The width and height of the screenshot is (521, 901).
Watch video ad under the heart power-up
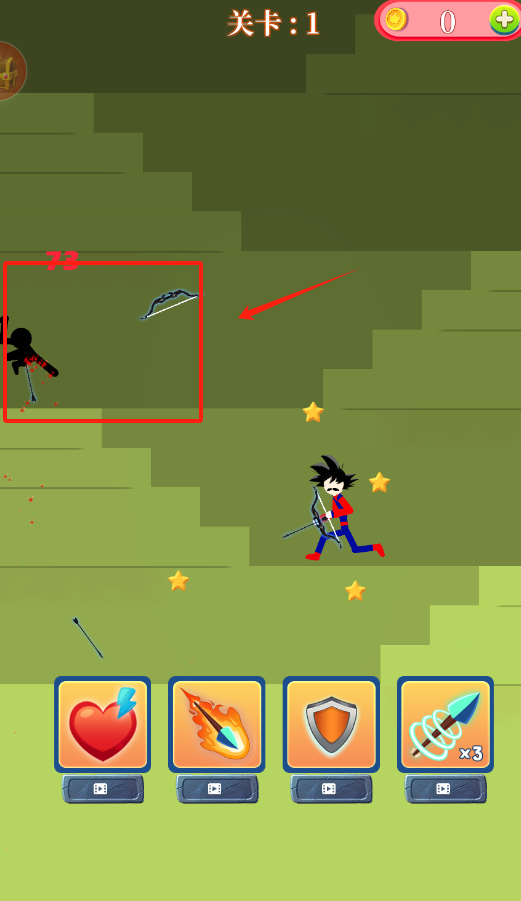click(103, 788)
